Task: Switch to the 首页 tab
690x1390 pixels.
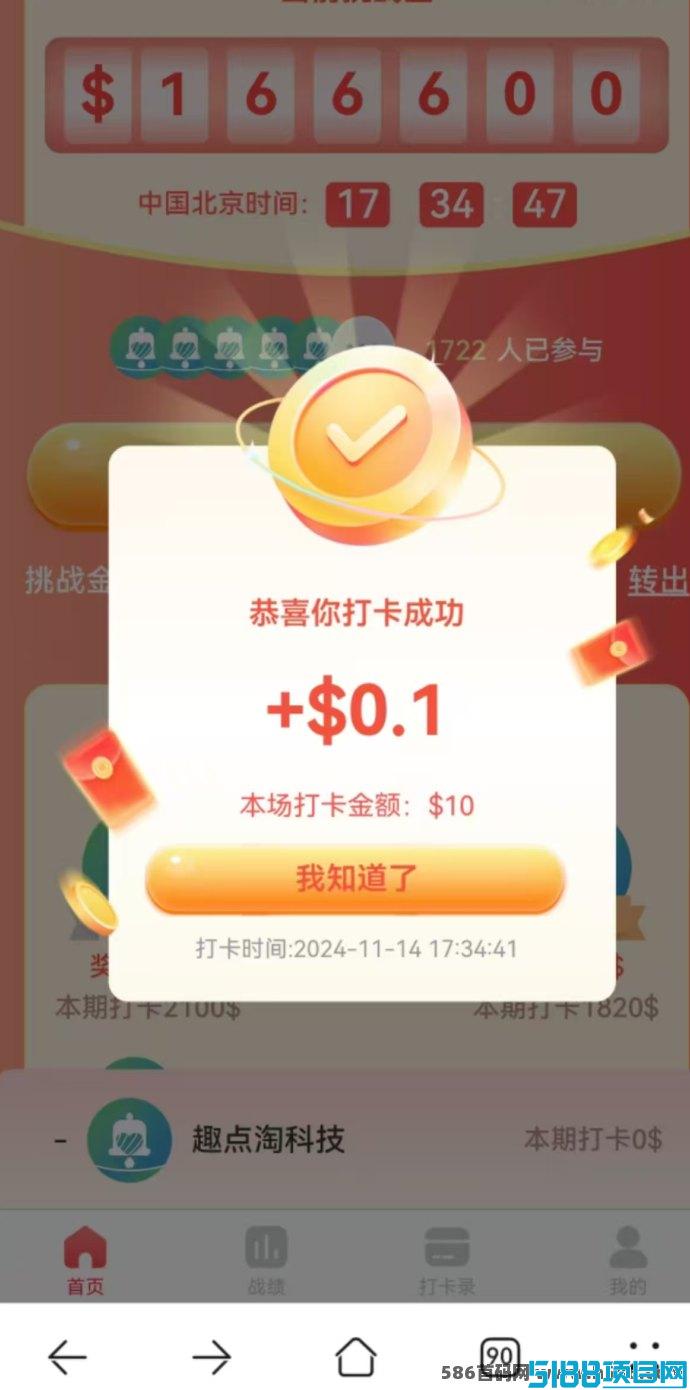Action: (x=85, y=1260)
